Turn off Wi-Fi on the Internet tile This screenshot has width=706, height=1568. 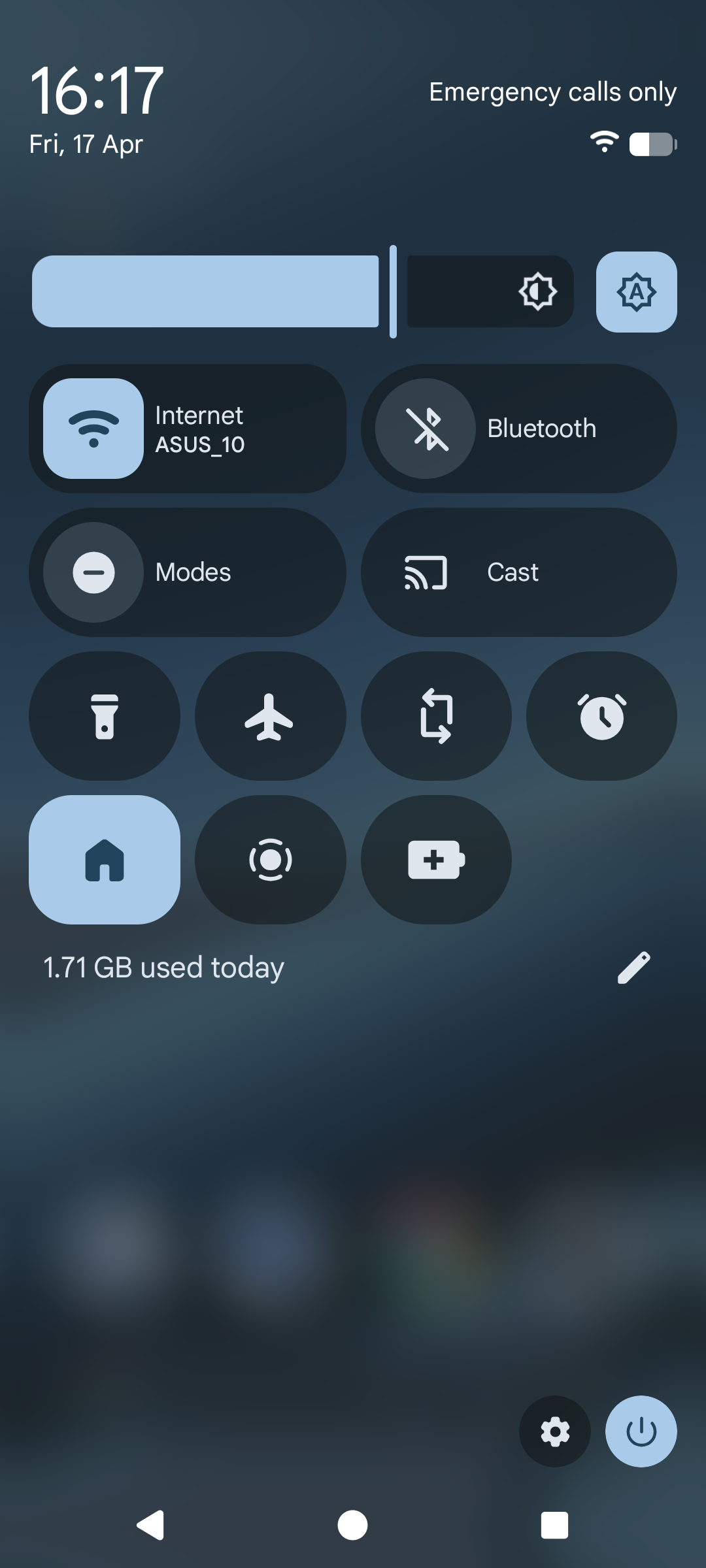(x=93, y=429)
